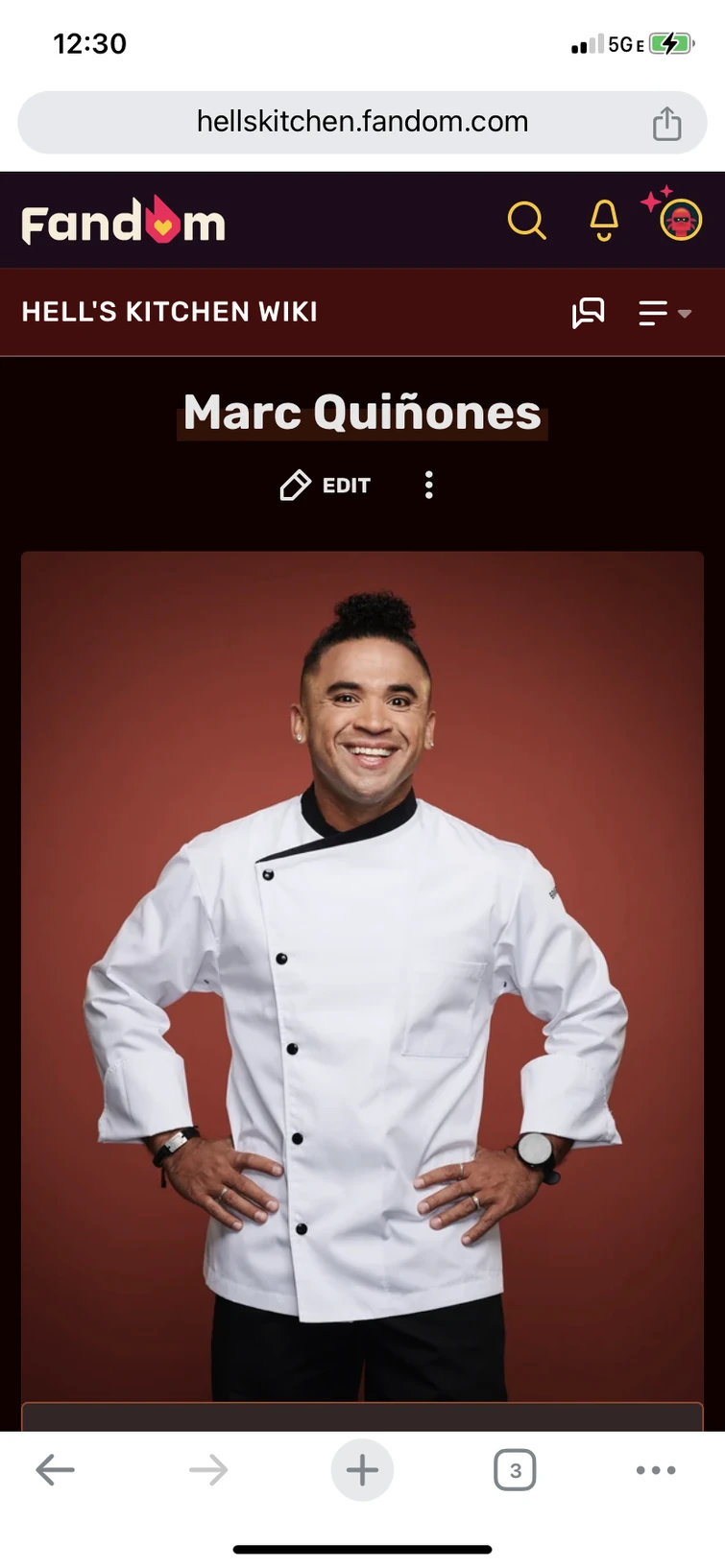Tap the hellskitchen.fandom.com address bar
The width and height of the screenshot is (725, 1568).
[362, 122]
